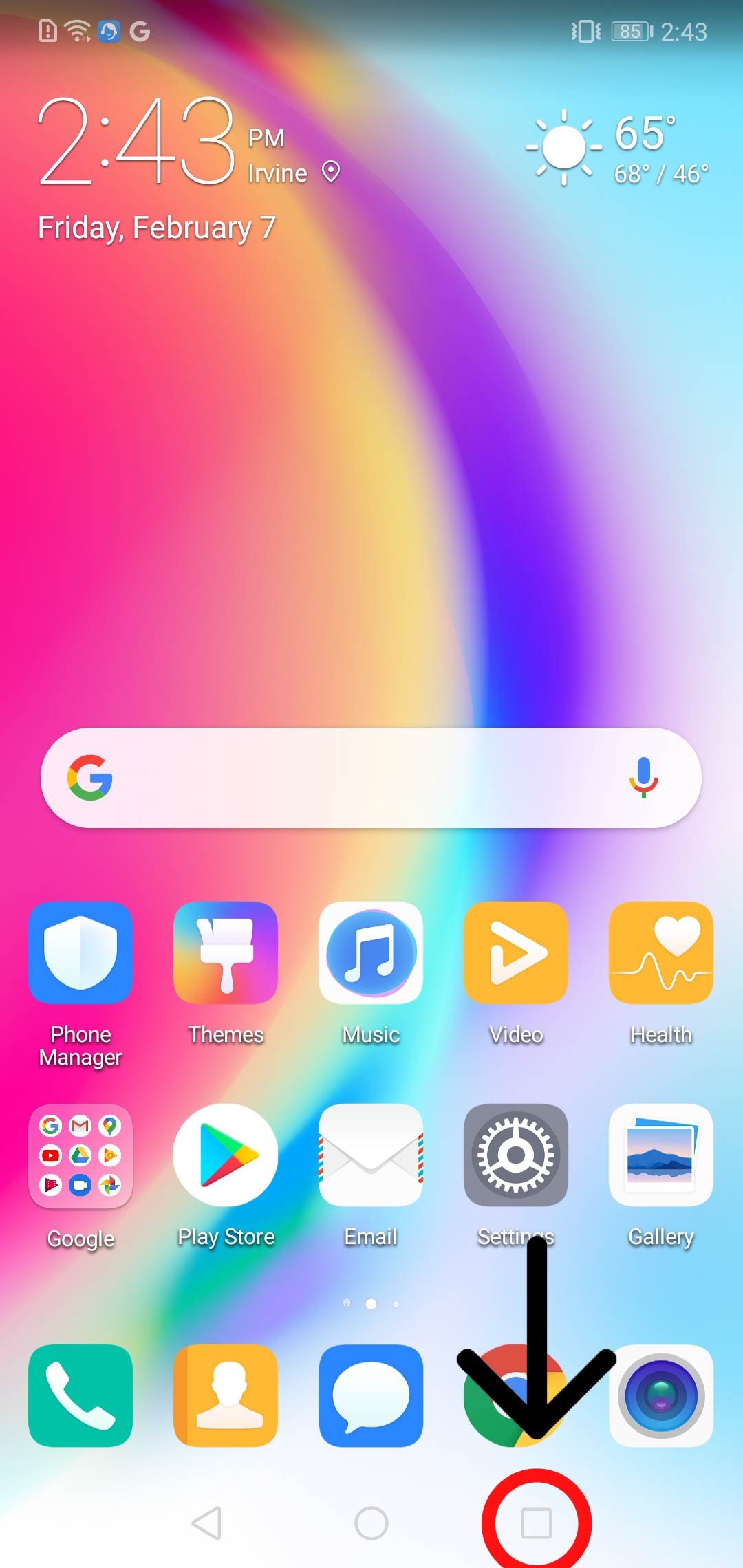Screen dimensions: 743x1568
Task: Tap the recent apps square button
Action: (537, 1523)
